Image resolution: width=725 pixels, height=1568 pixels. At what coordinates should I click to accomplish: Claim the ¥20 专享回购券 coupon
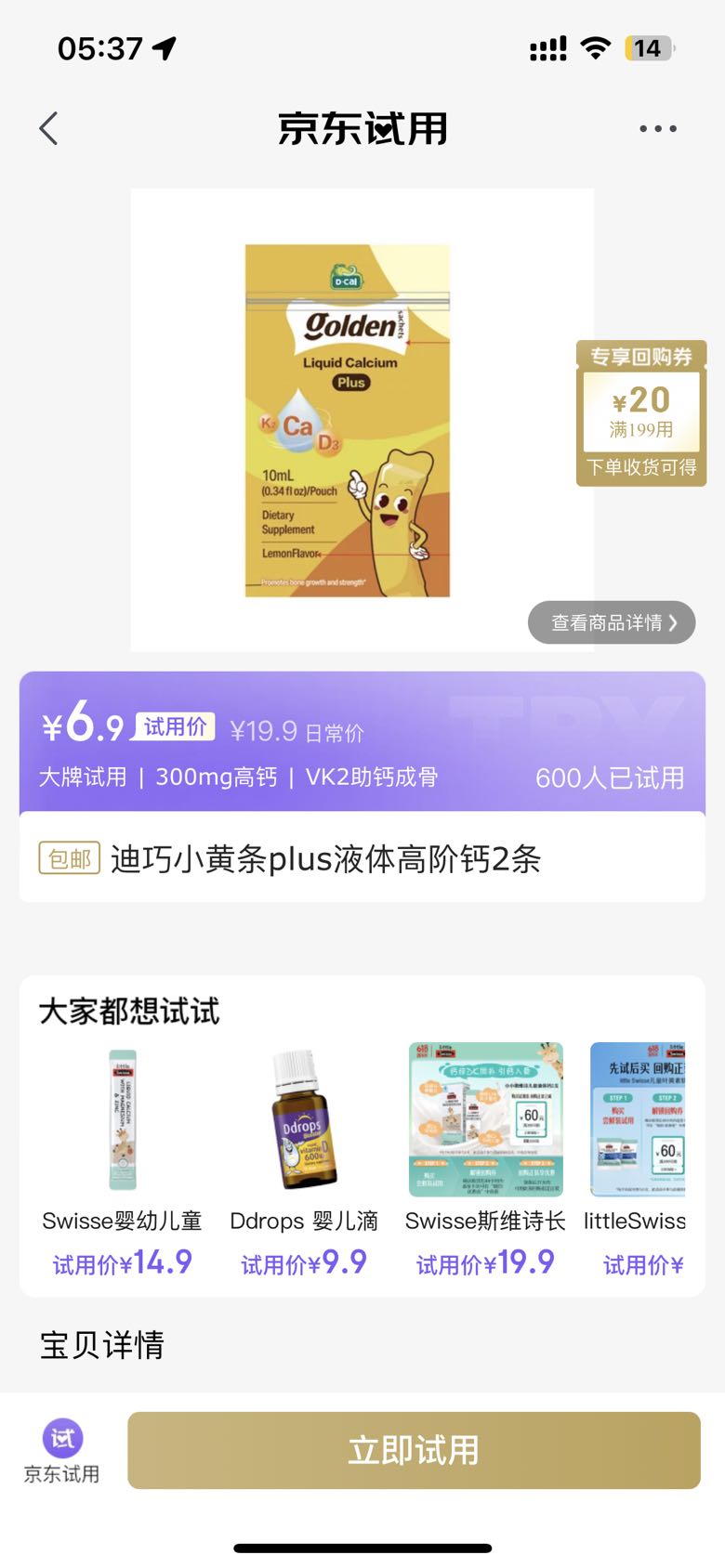tap(641, 413)
